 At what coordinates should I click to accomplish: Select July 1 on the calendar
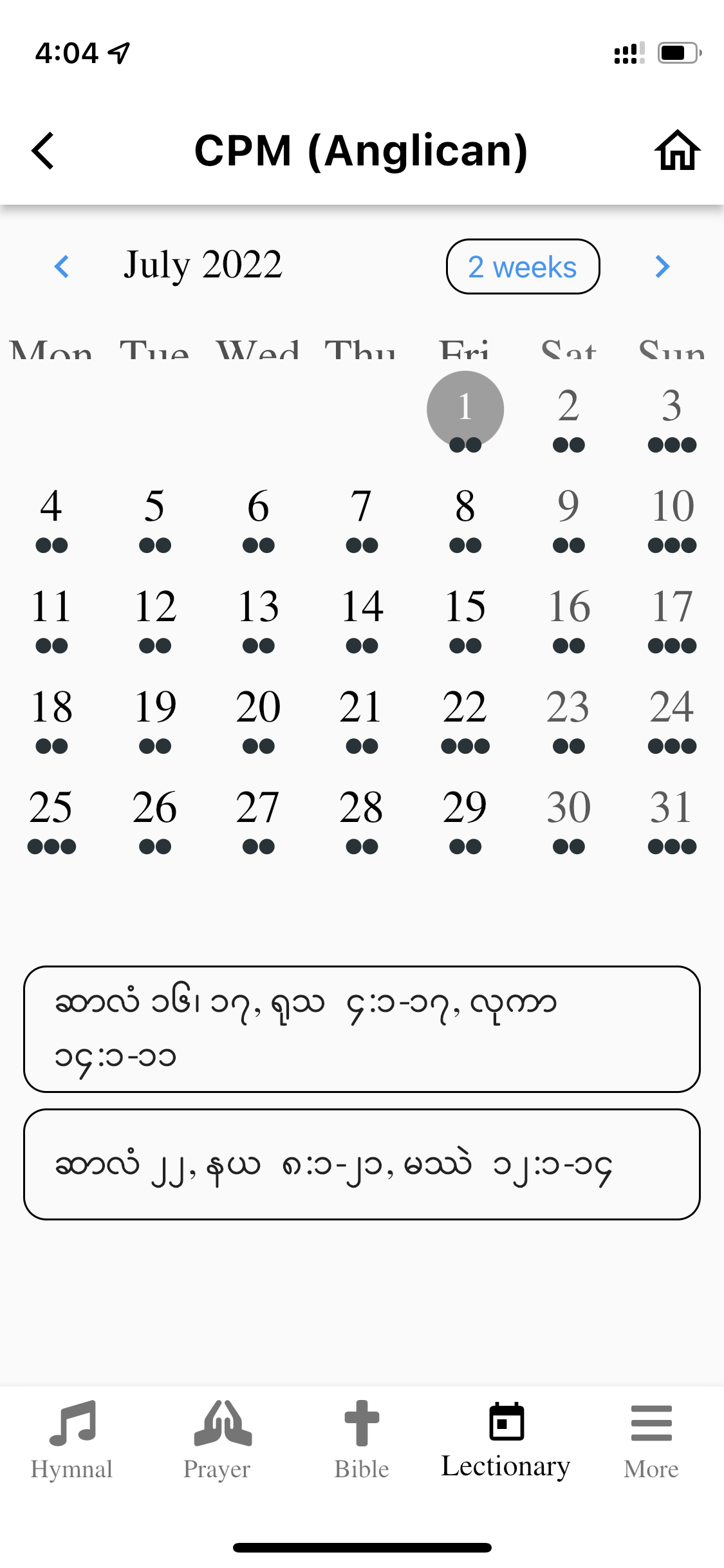pos(465,409)
